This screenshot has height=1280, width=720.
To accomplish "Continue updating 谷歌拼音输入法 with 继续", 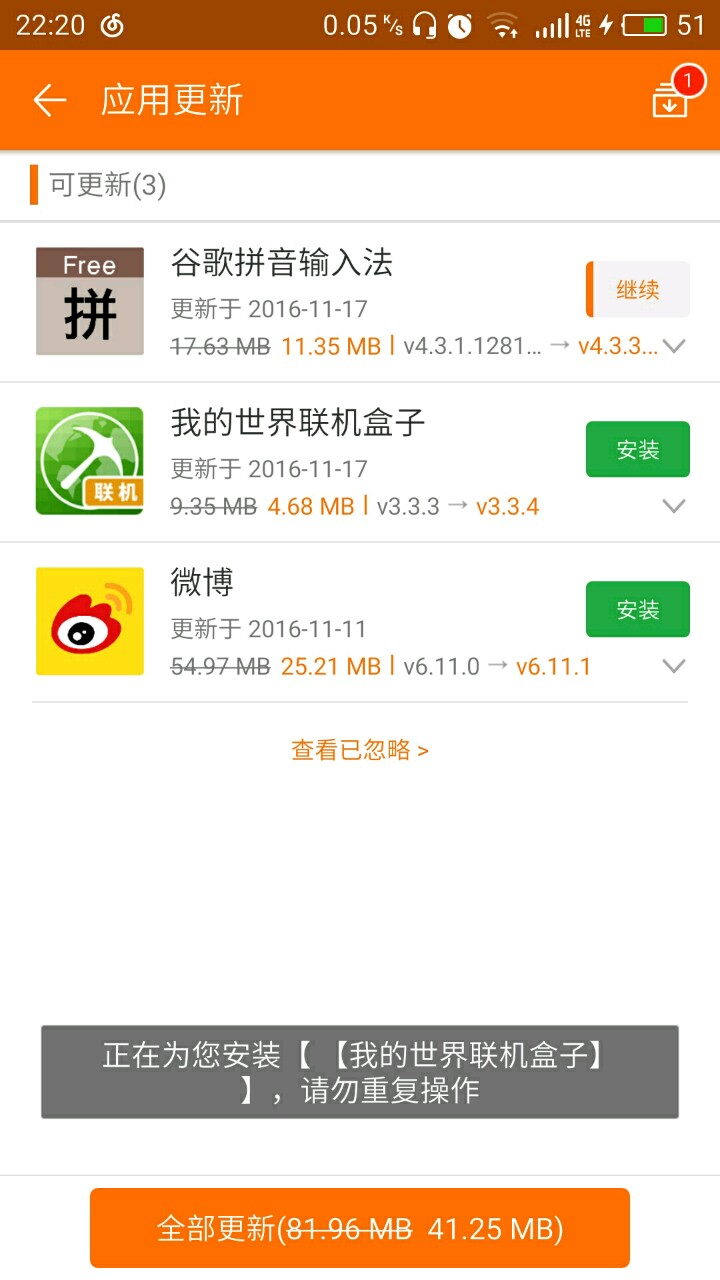I will coord(638,290).
